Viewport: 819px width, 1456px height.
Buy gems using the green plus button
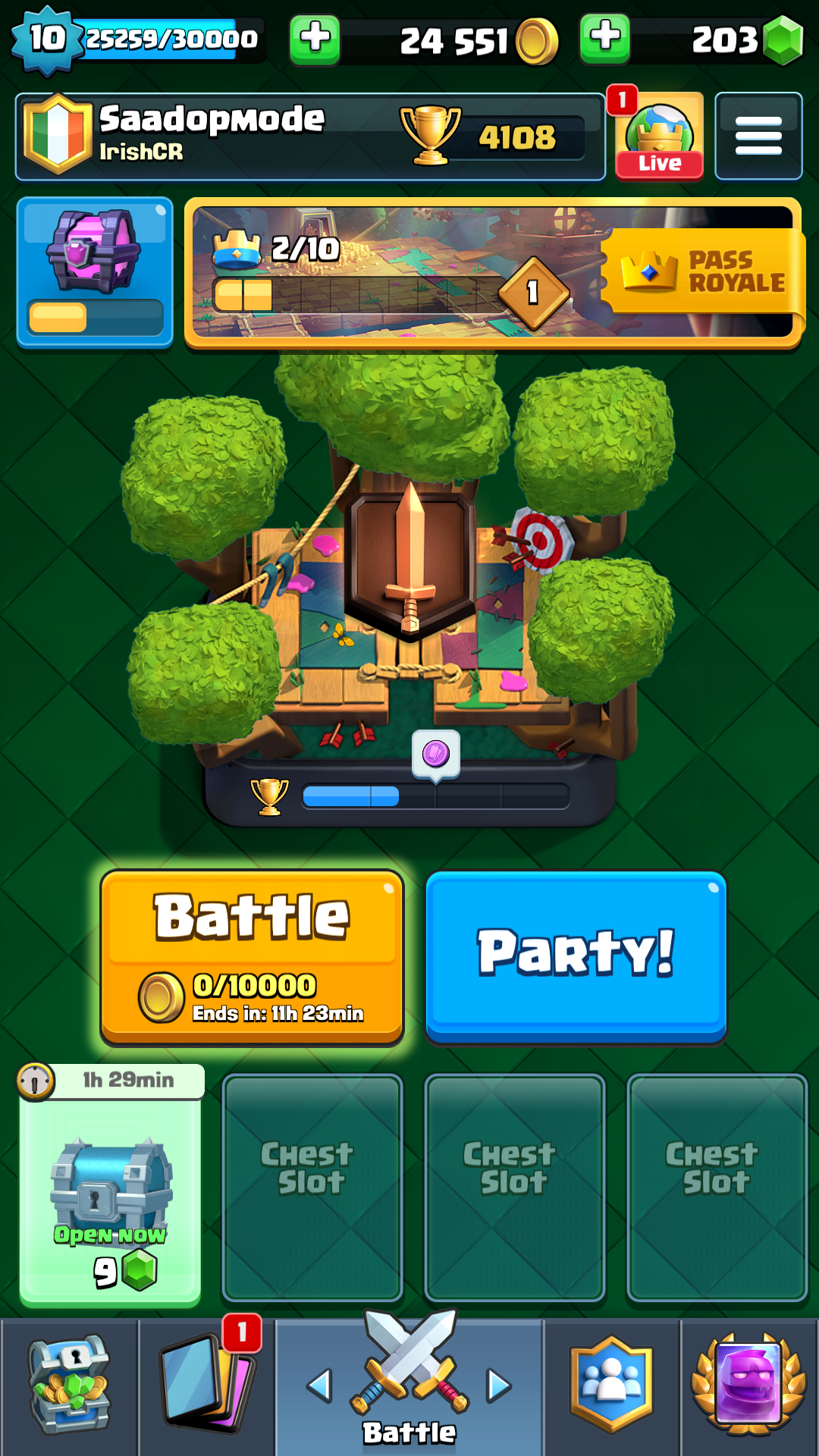click(x=604, y=39)
